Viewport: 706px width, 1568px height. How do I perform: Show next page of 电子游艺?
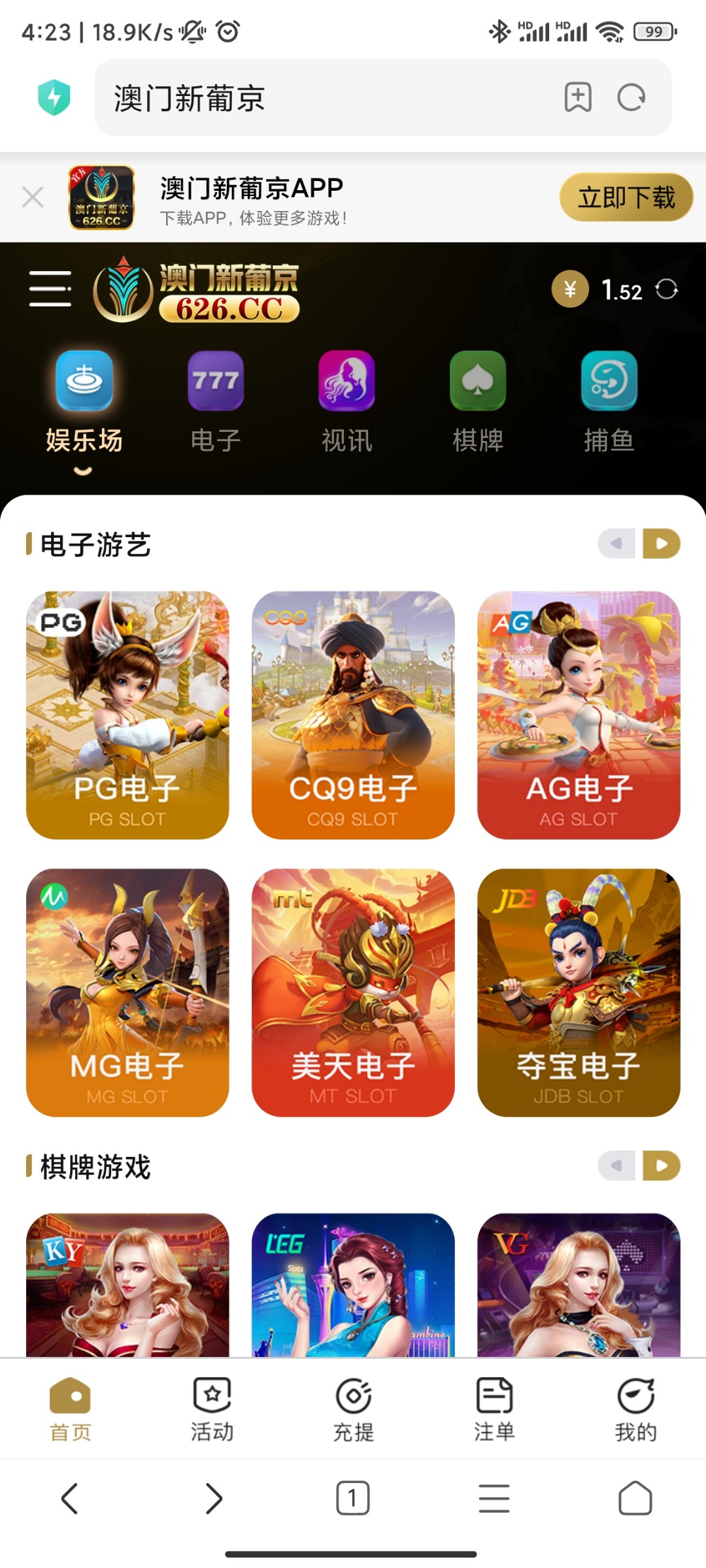(x=661, y=544)
